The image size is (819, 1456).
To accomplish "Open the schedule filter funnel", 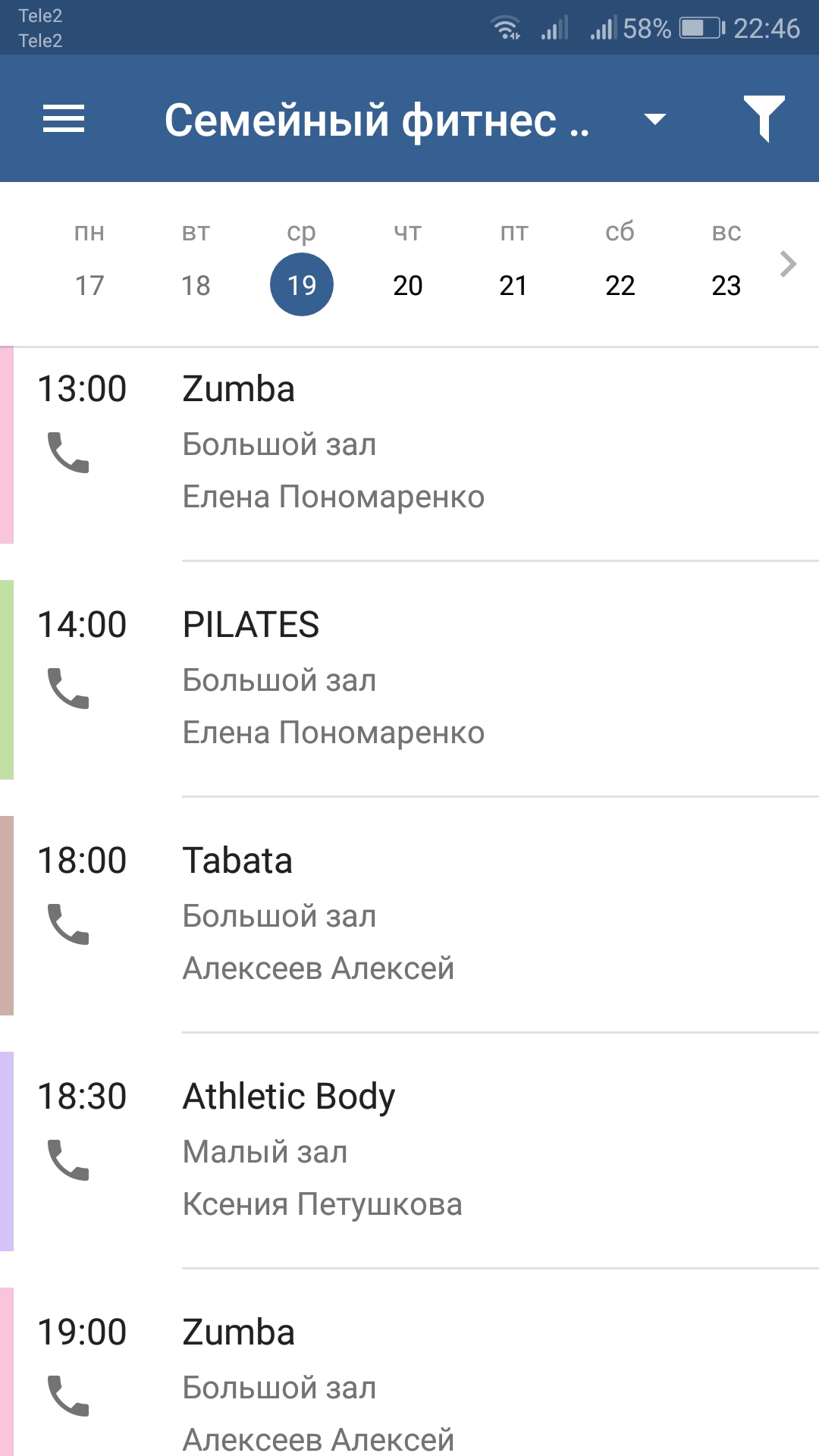I will pos(764,119).
